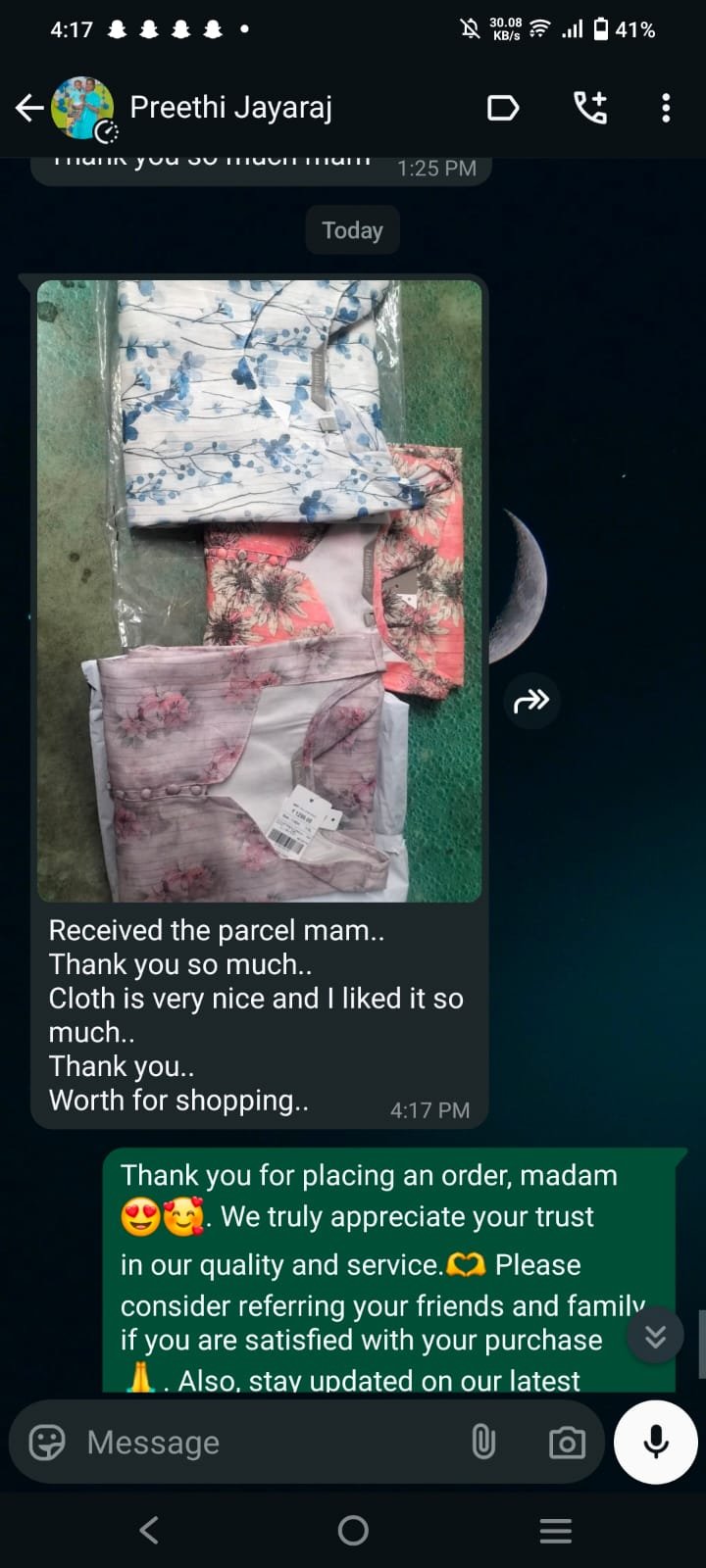Open the more options menu
Viewport: 706px width, 1568px height.
[x=666, y=108]
